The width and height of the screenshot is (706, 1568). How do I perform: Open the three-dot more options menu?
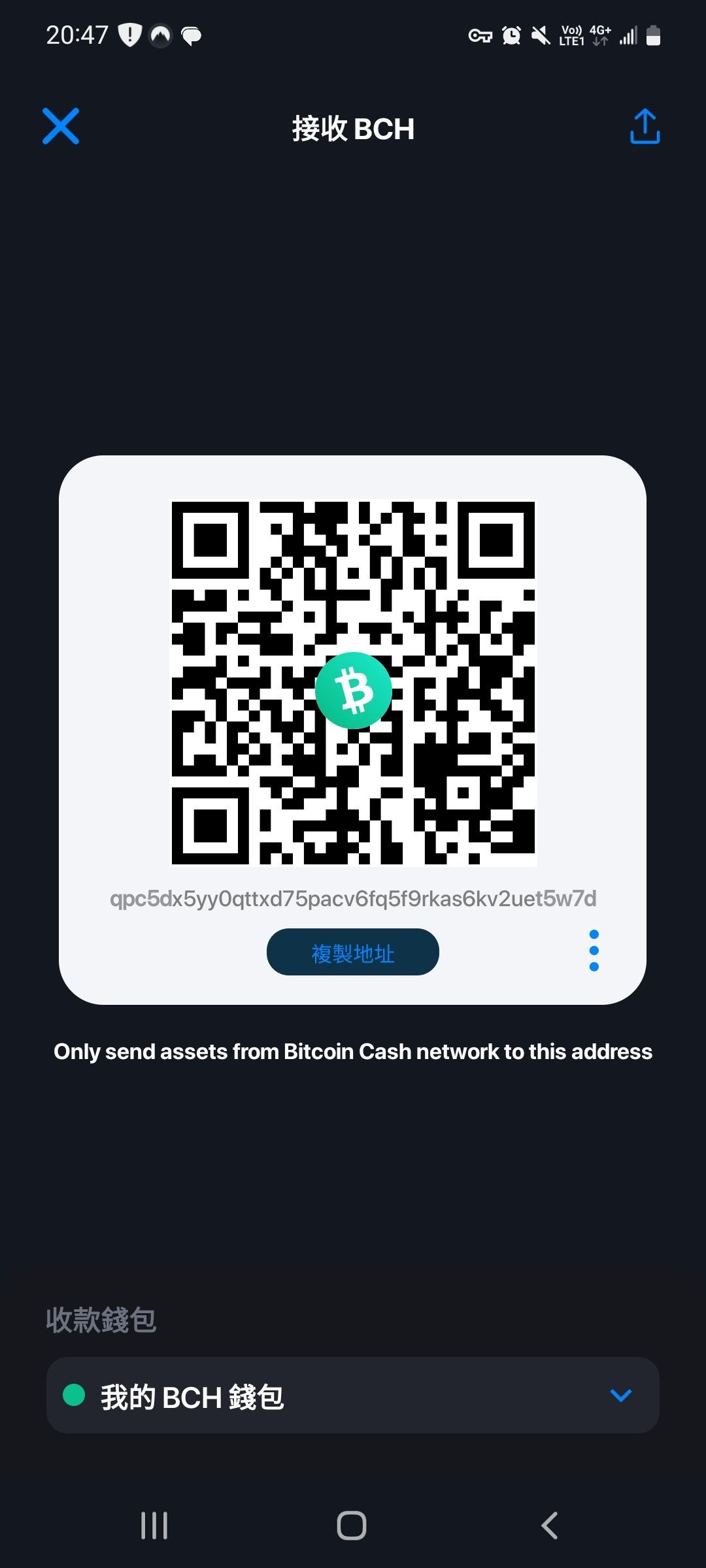pos(594,951)
